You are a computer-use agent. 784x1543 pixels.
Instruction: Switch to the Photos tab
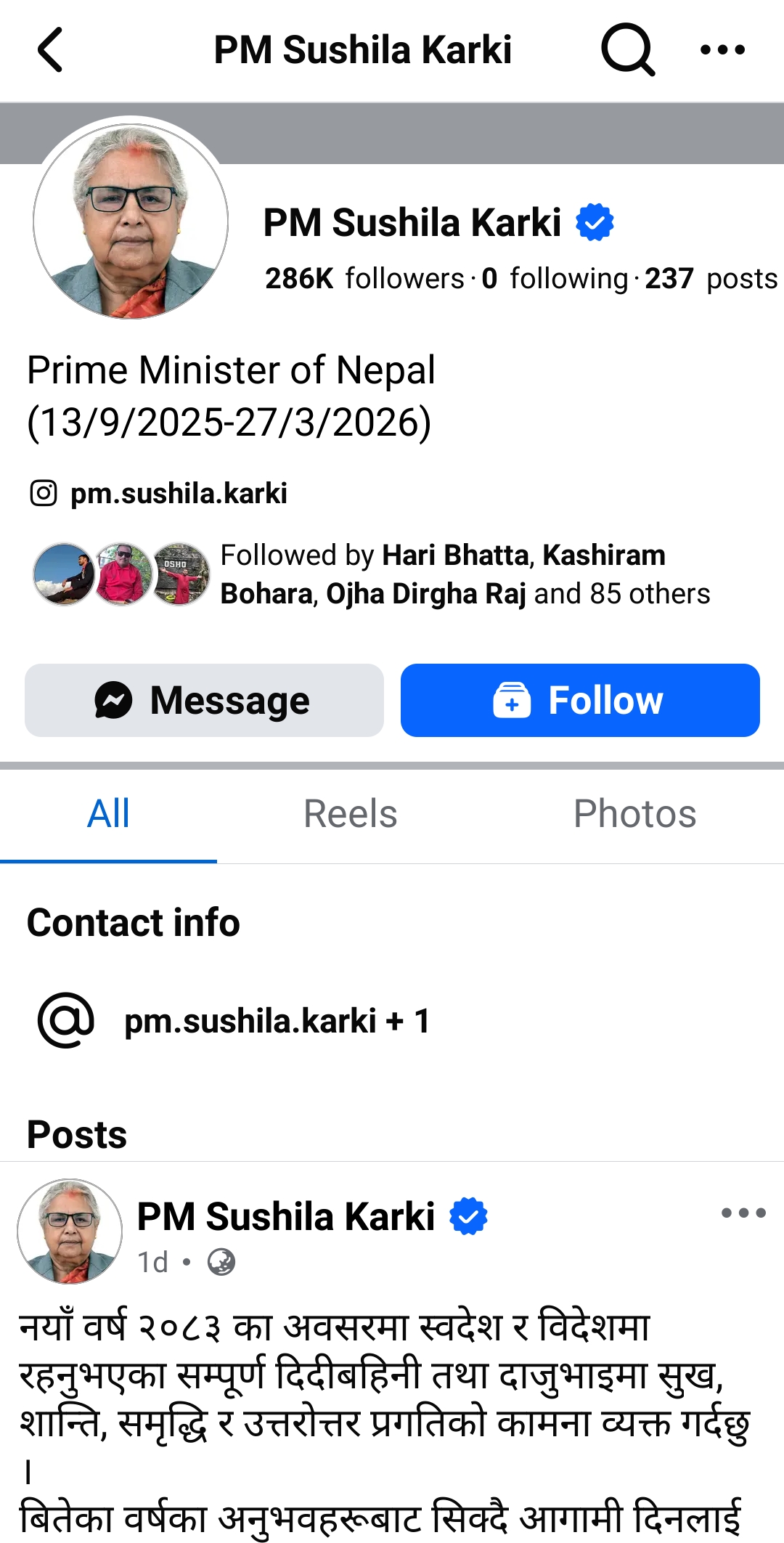pyautogui.click(x=634, y=814)
